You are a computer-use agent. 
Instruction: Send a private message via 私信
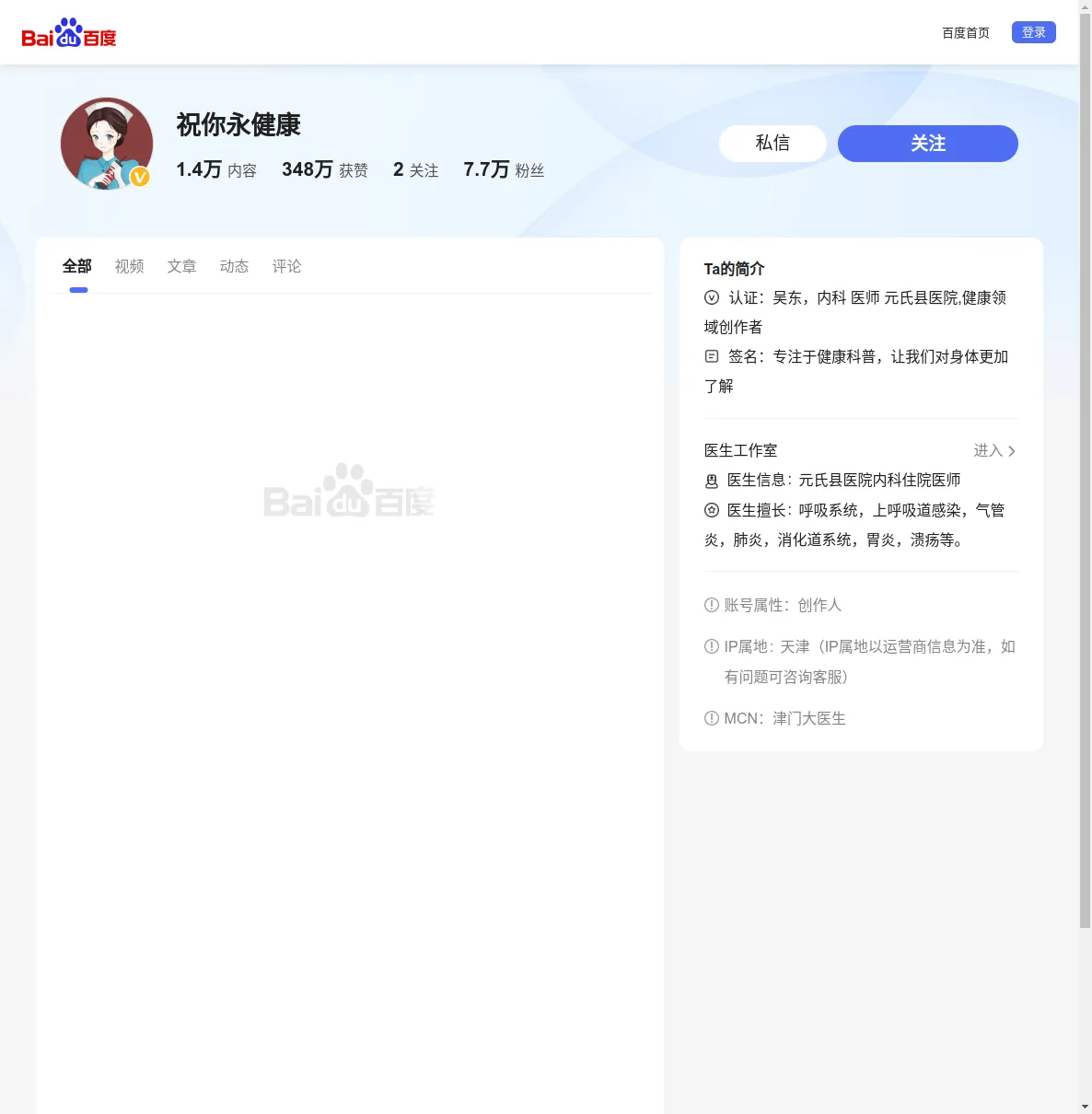(772, 144)
